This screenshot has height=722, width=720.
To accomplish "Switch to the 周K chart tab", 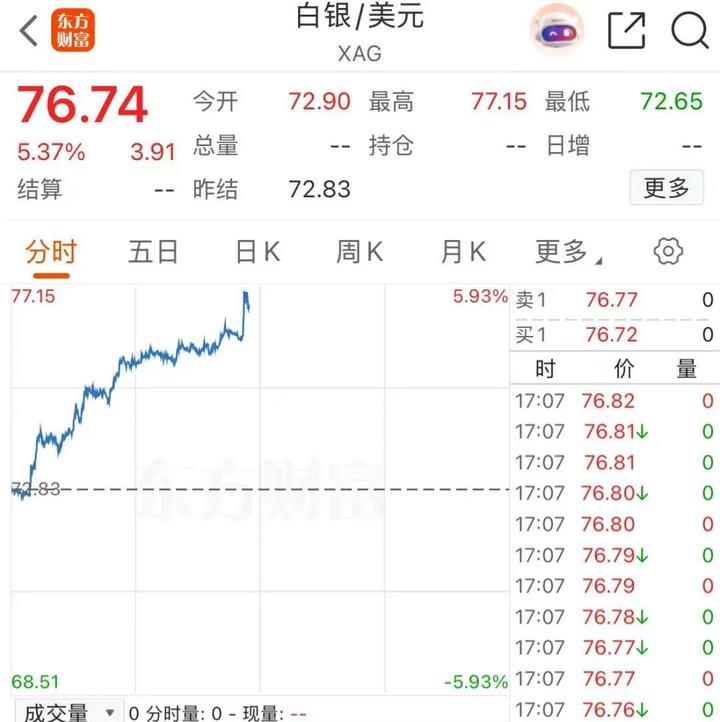I will [x=360, y=252].
